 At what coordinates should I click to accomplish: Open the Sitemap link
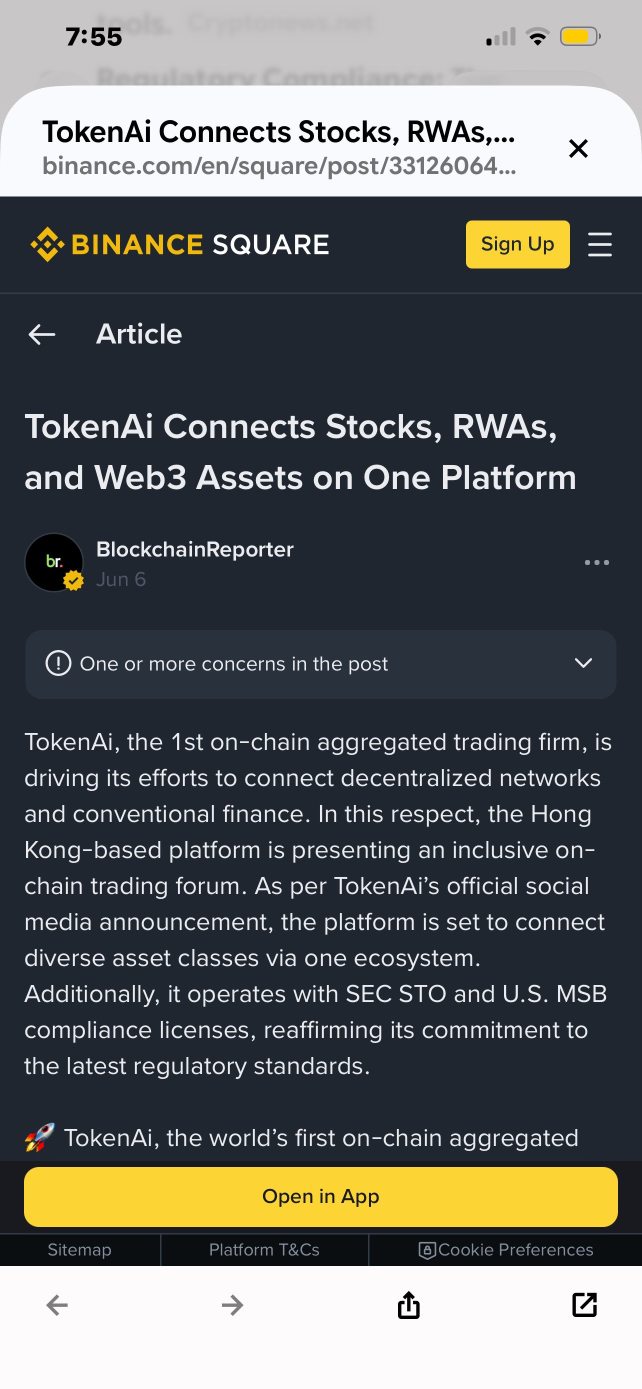[x=80, y=1250]
